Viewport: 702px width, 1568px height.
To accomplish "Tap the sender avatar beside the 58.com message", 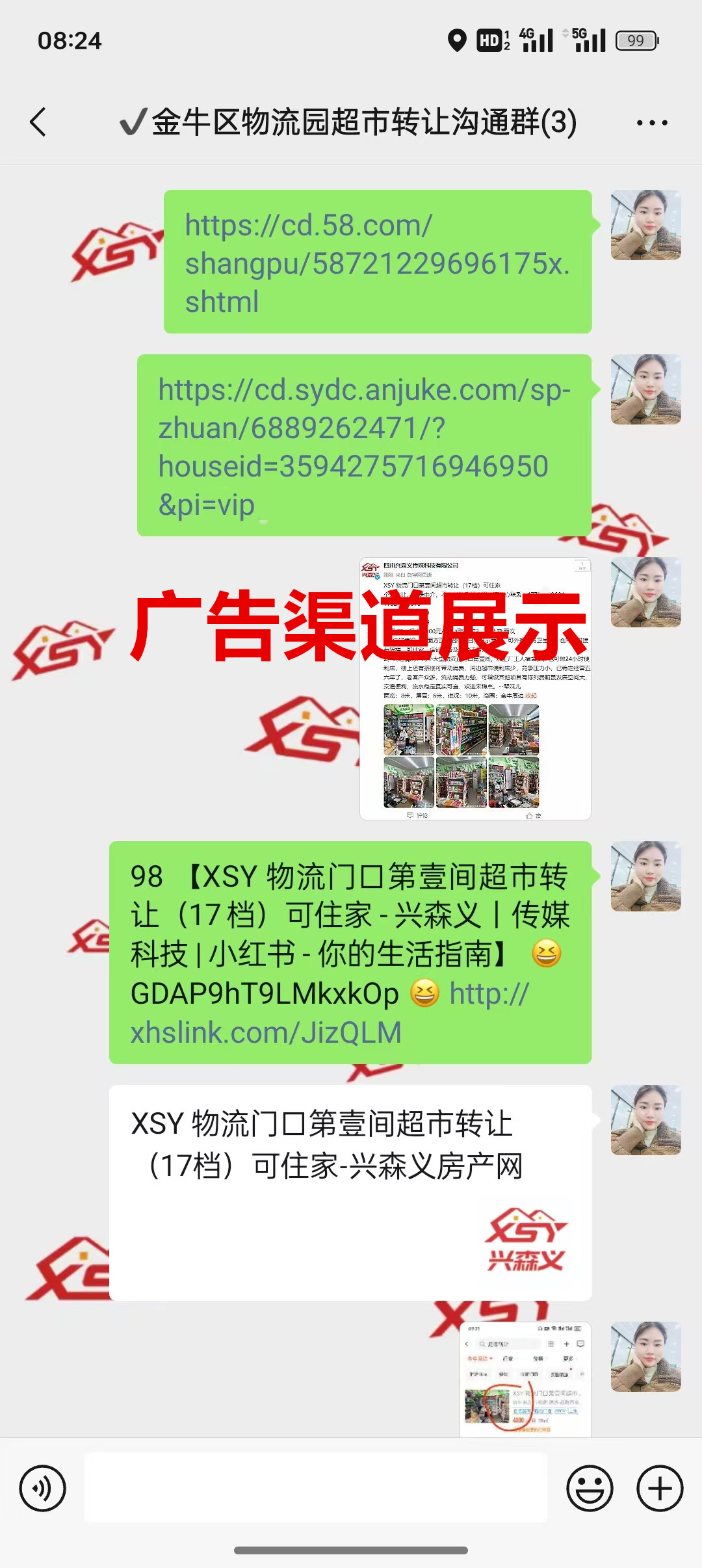I will point(645,225).
